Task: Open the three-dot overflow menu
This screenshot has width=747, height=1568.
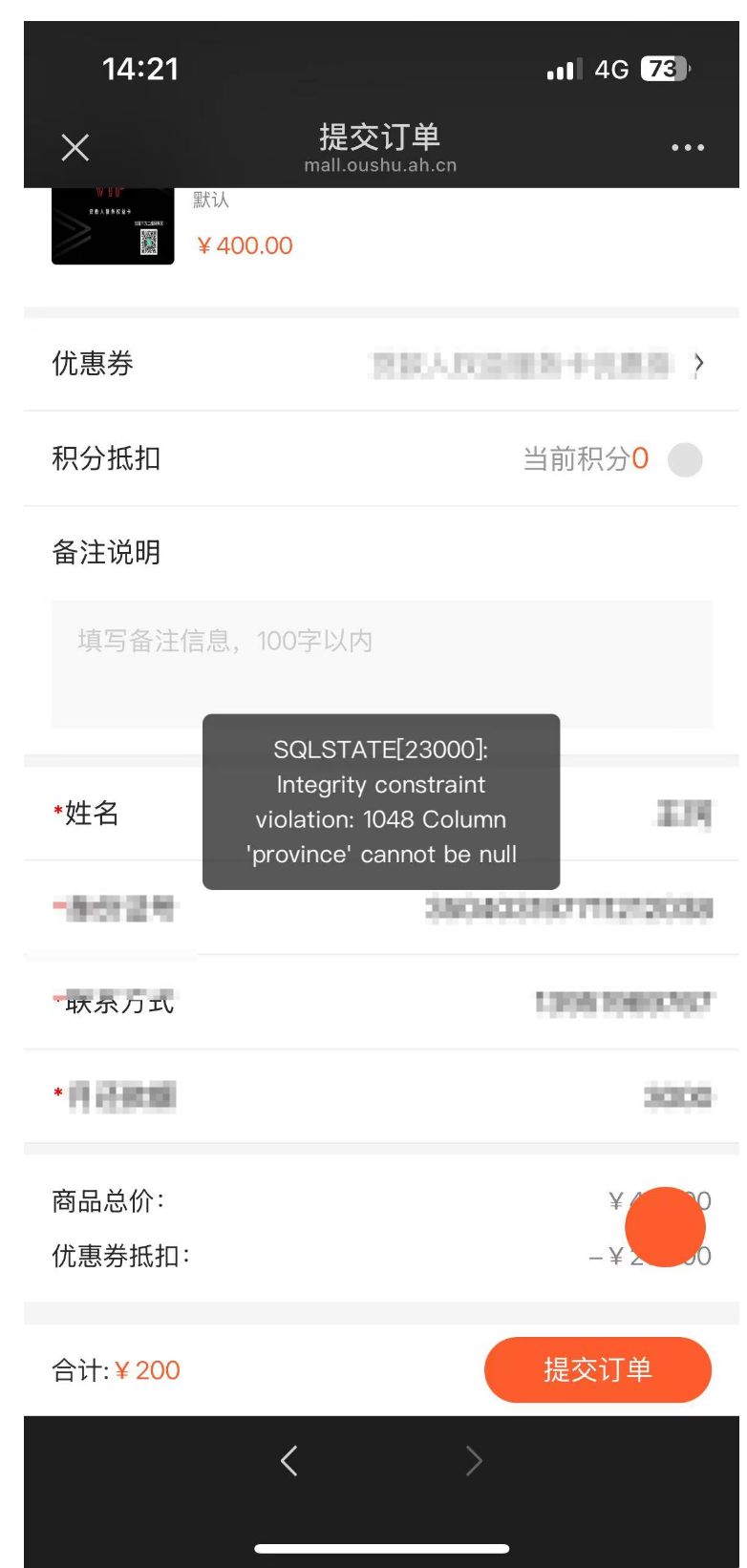Action: (x=687, y=147)
